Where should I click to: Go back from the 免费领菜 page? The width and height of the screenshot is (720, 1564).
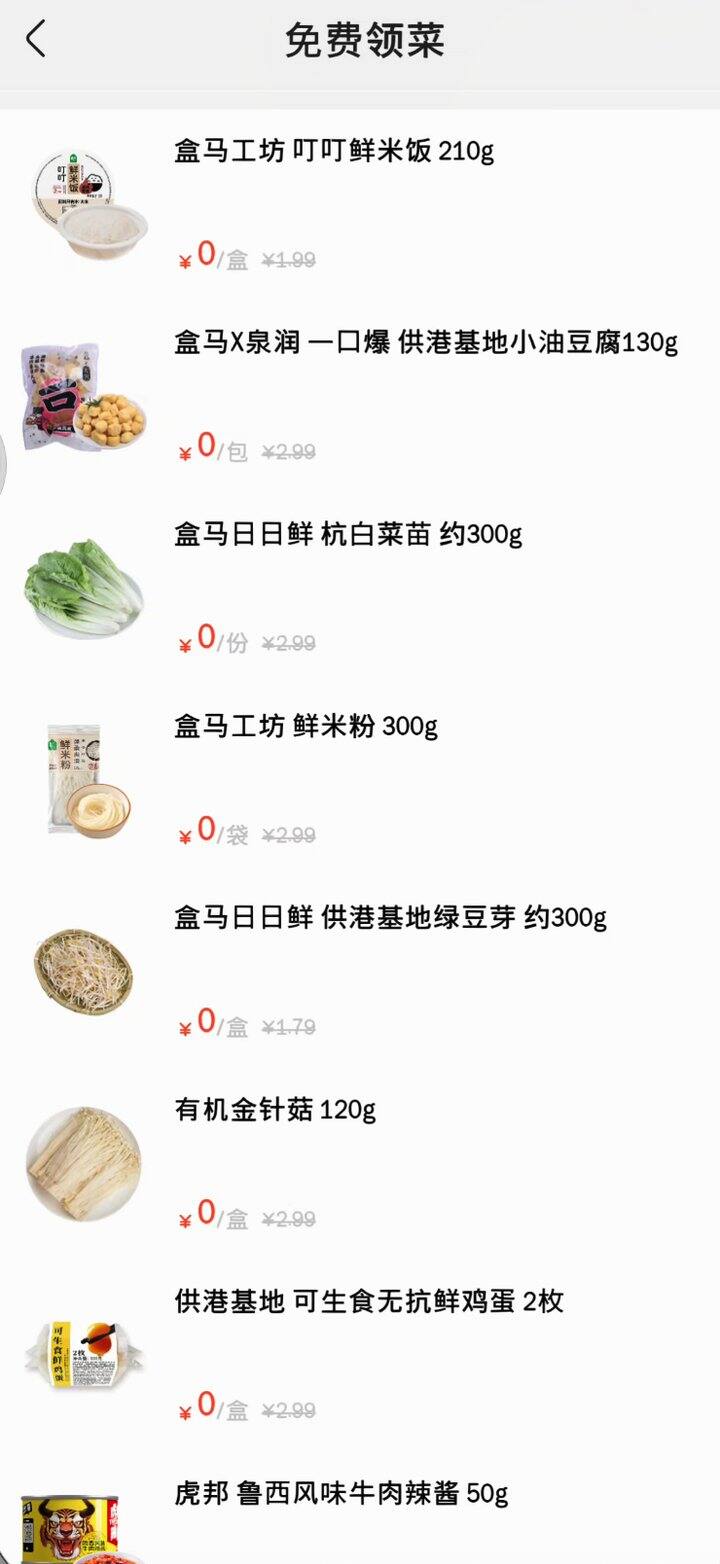click(x=36, y=41)
